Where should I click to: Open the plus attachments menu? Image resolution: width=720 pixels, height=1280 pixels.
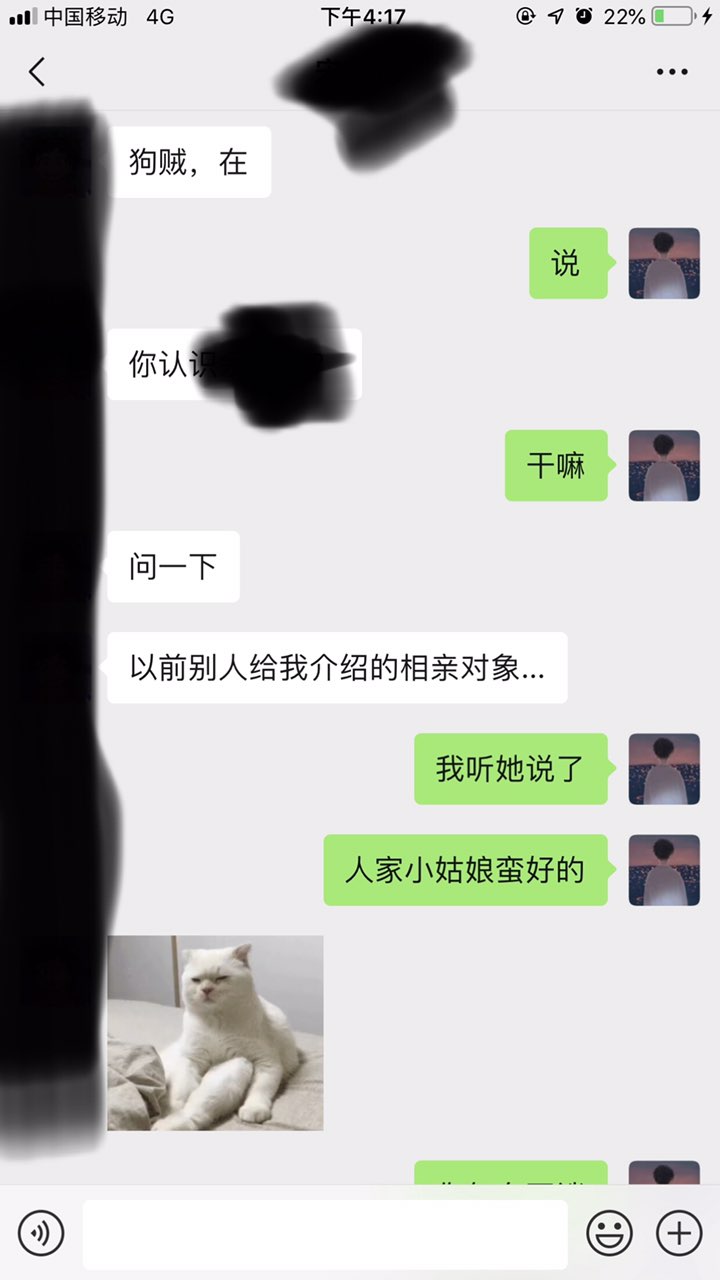pyautogui.click(x=679, y=1234)
